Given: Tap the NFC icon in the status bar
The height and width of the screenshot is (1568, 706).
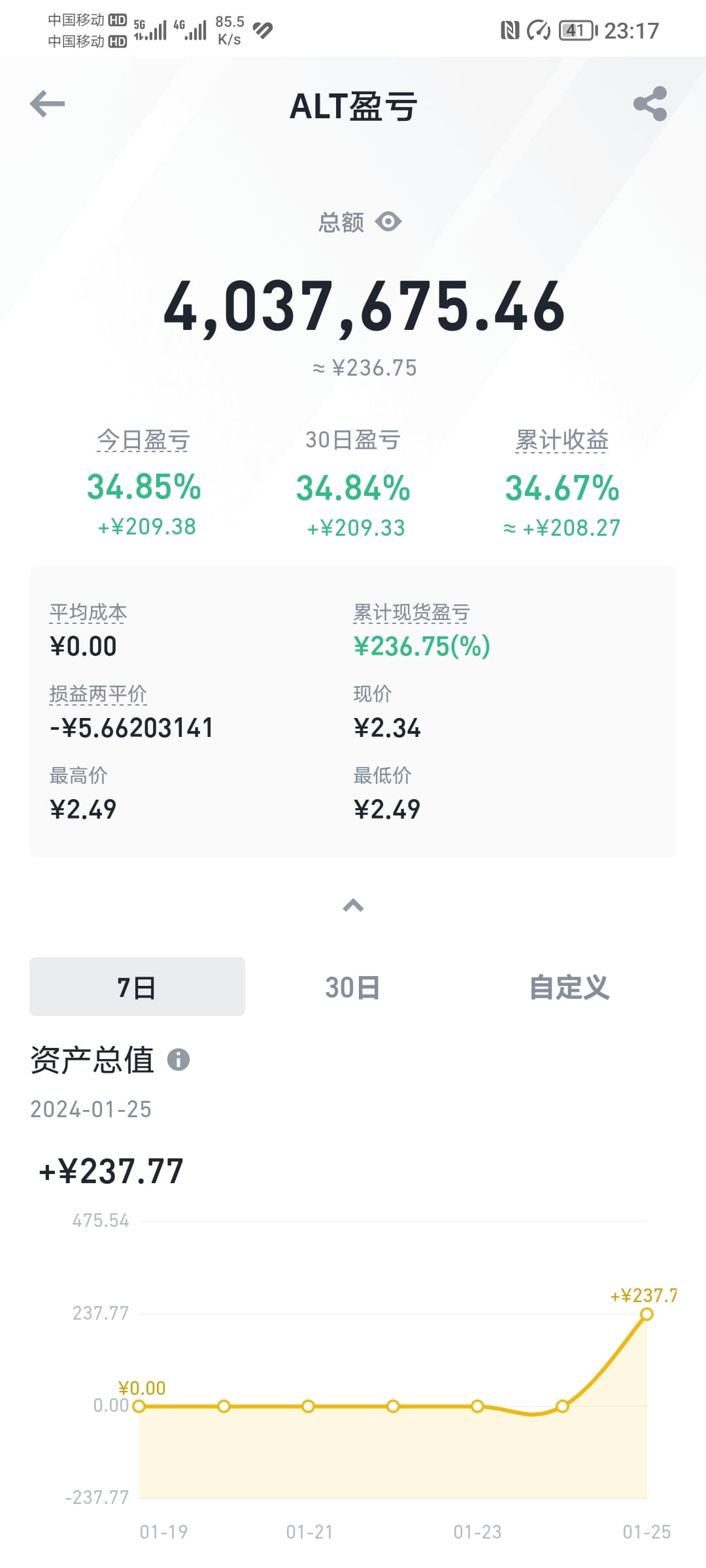Looking at the screenshot, I should pyautogui.click(x=511, y=29).
